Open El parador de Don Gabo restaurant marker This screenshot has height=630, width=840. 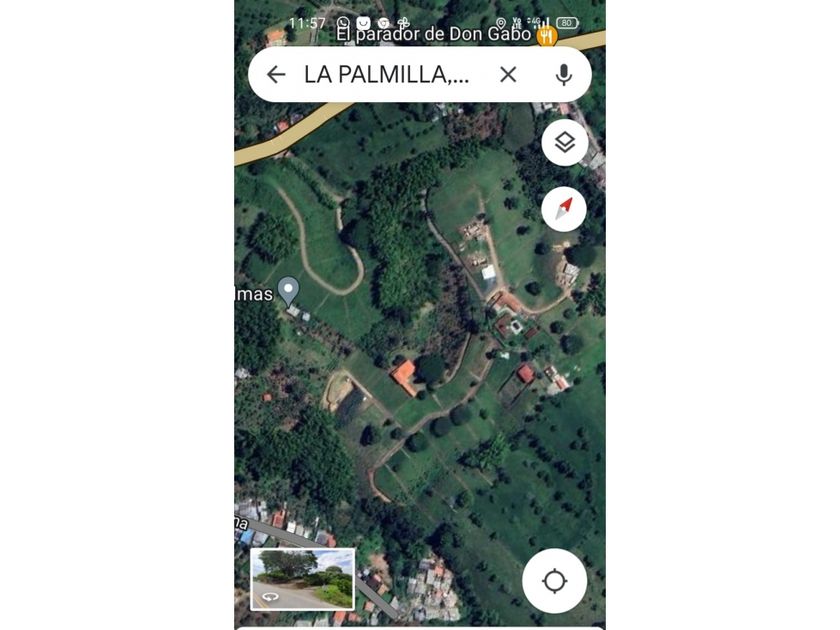(x=546, y=36)
